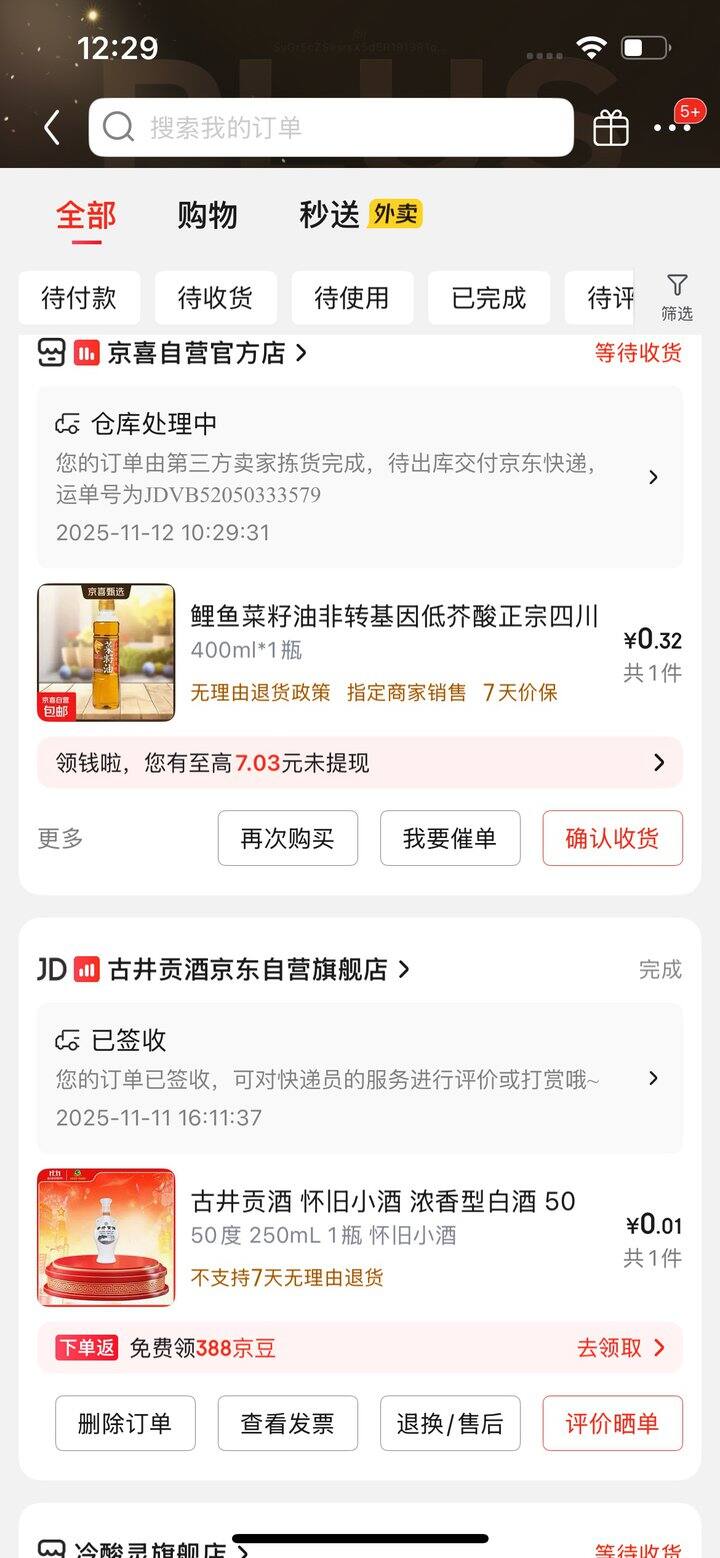Screen dimensions: 720x1558
Task: Click the 搜索我的订单 search input field
Action: click(x=330, y=127)
